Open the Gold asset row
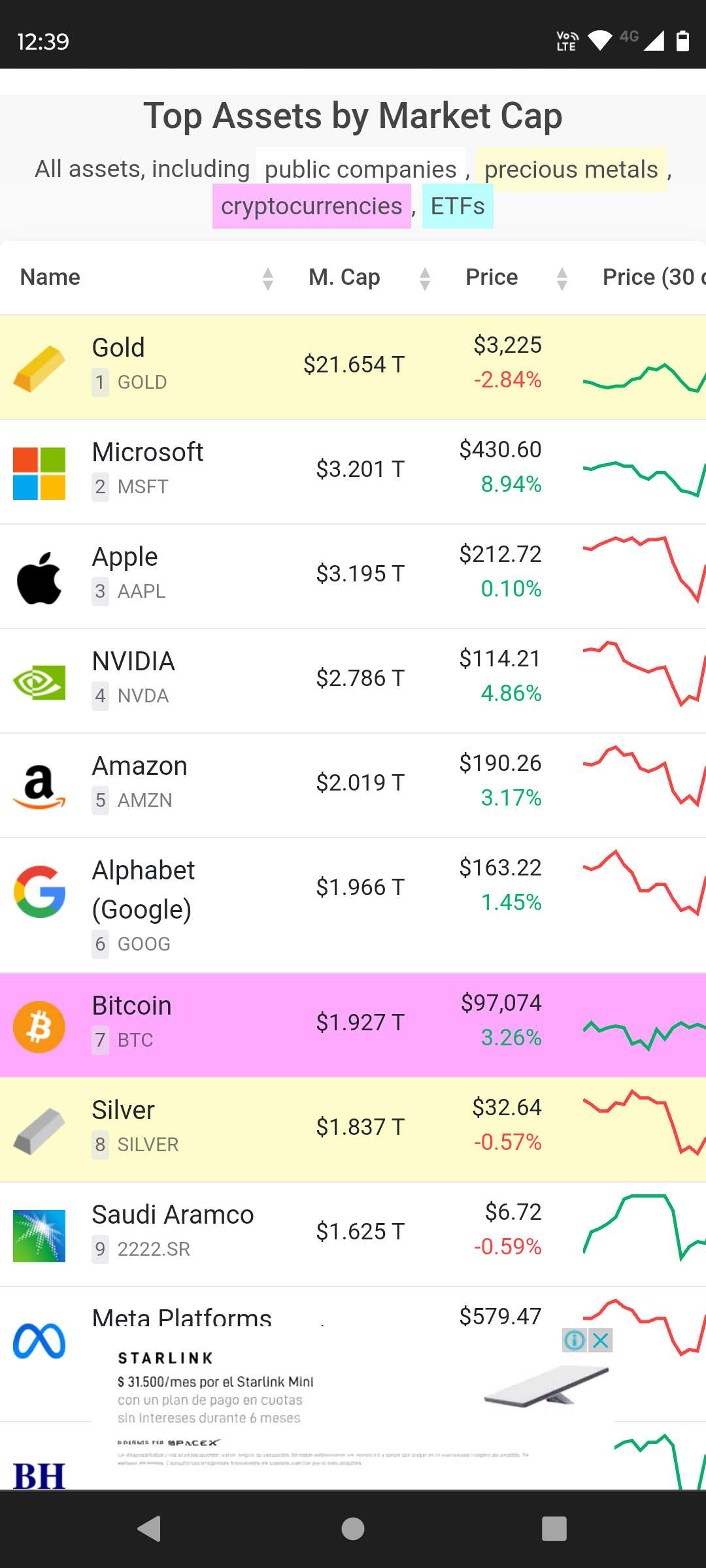This screenshot has width=706, height=1568. [353, 367]
